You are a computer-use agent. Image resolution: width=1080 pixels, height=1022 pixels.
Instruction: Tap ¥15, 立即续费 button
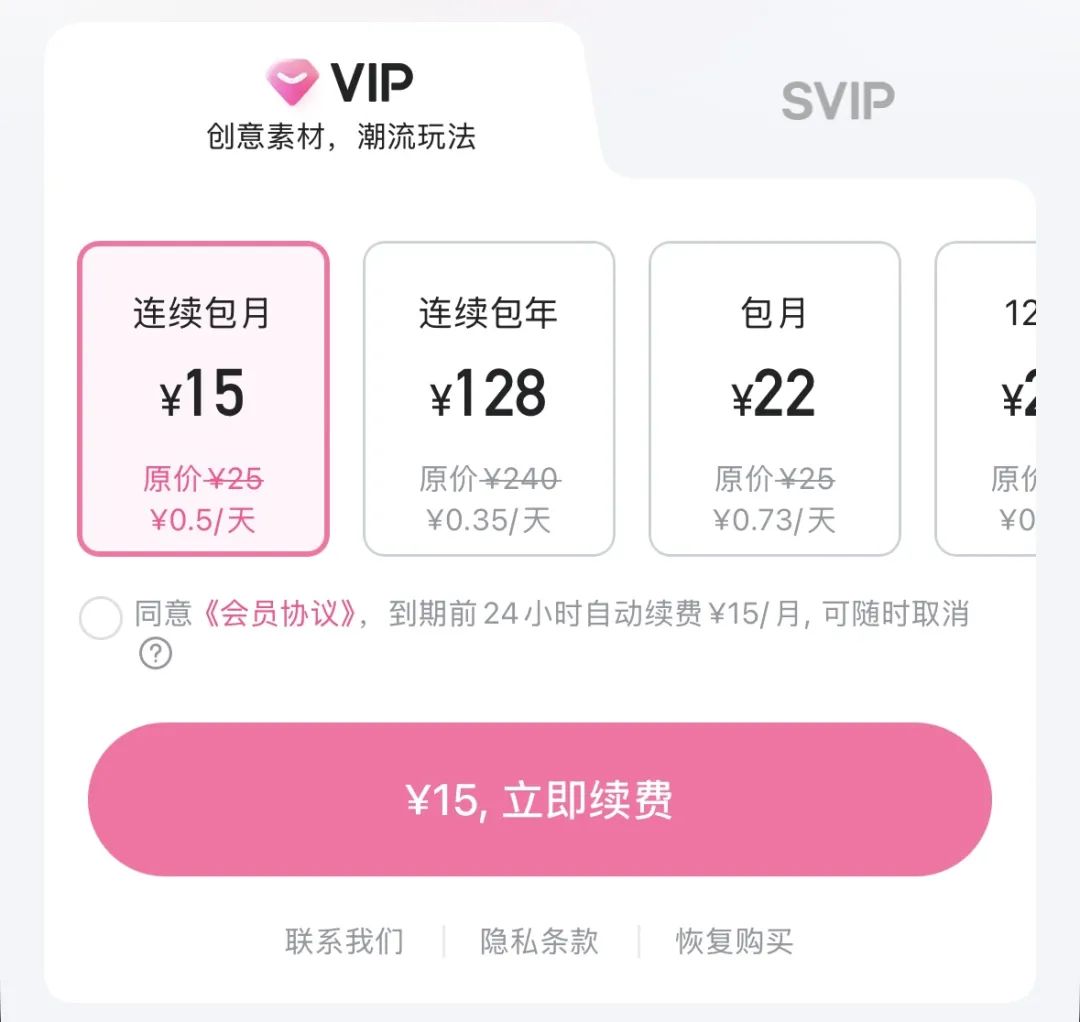click(539, 800)
